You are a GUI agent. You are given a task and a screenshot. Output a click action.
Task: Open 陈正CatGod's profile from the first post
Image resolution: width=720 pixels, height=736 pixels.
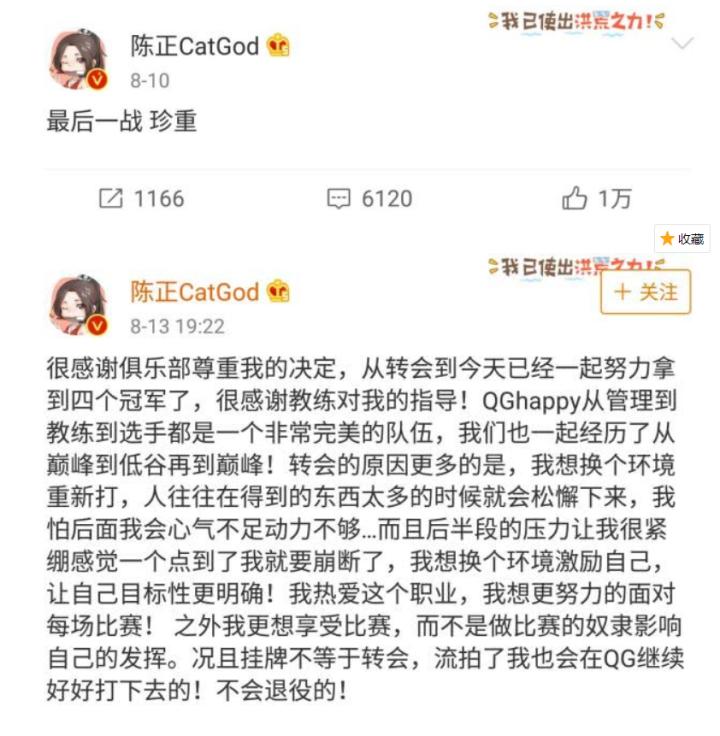point(198,44)
